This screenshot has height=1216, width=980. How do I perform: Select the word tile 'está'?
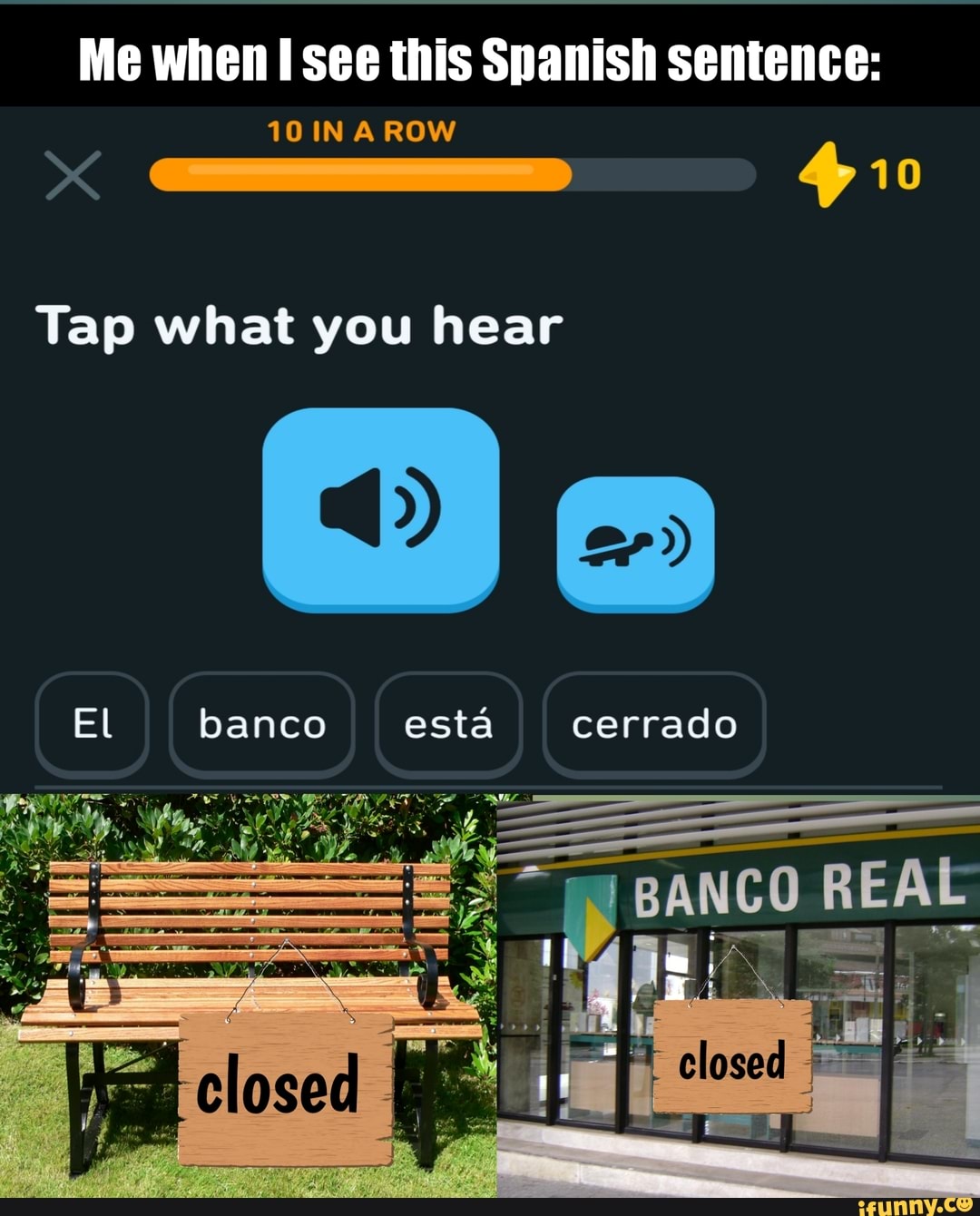tap(447, 726)
